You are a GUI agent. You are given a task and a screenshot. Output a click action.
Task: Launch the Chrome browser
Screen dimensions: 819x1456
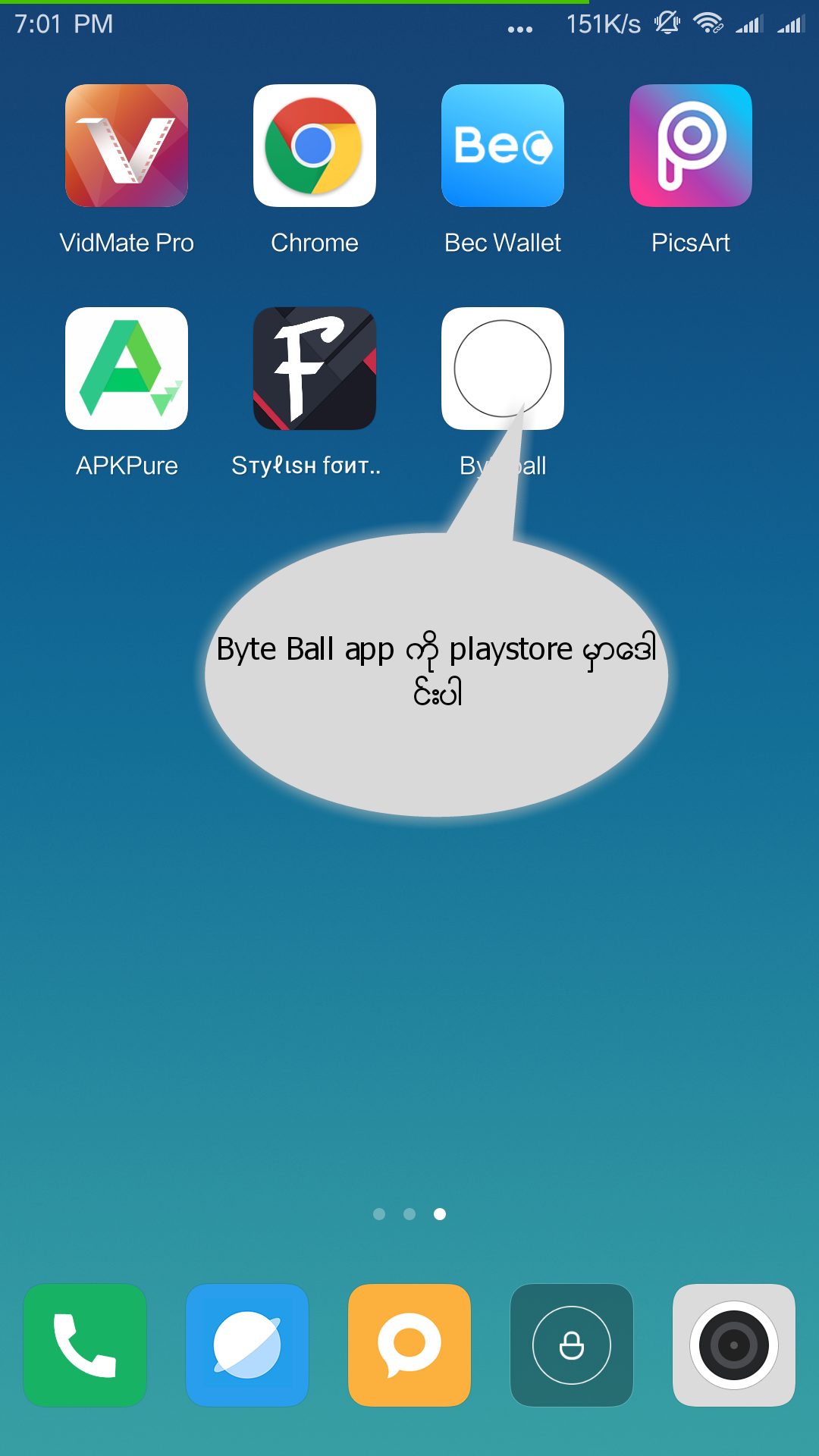pos(315,146)
